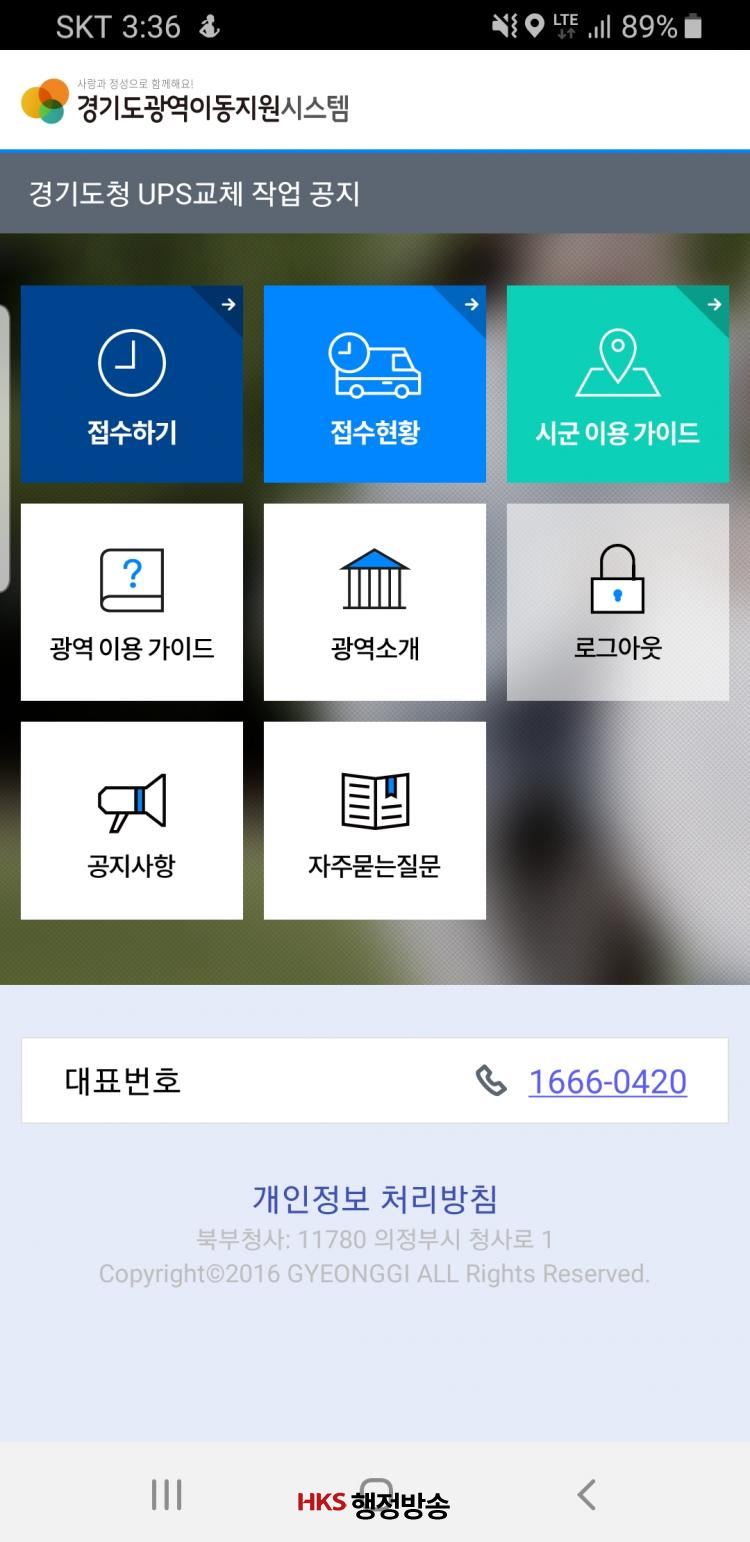Open 개인정보 처리방침 link
The height and width of the screenshot is (1542, 750).
coord(375,1198)
